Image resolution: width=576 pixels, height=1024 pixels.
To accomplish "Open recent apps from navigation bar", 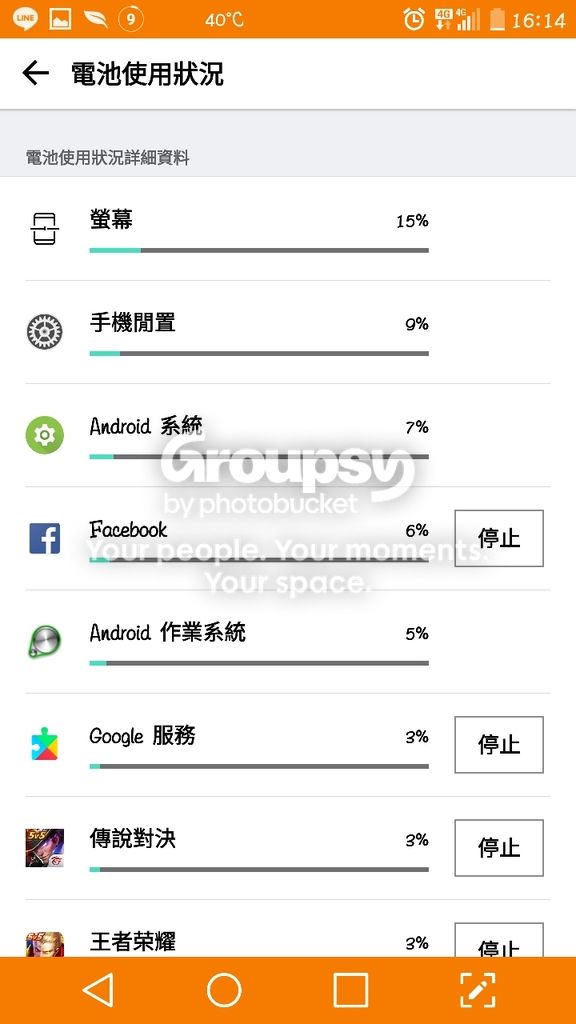I will [x=351, y=990].
